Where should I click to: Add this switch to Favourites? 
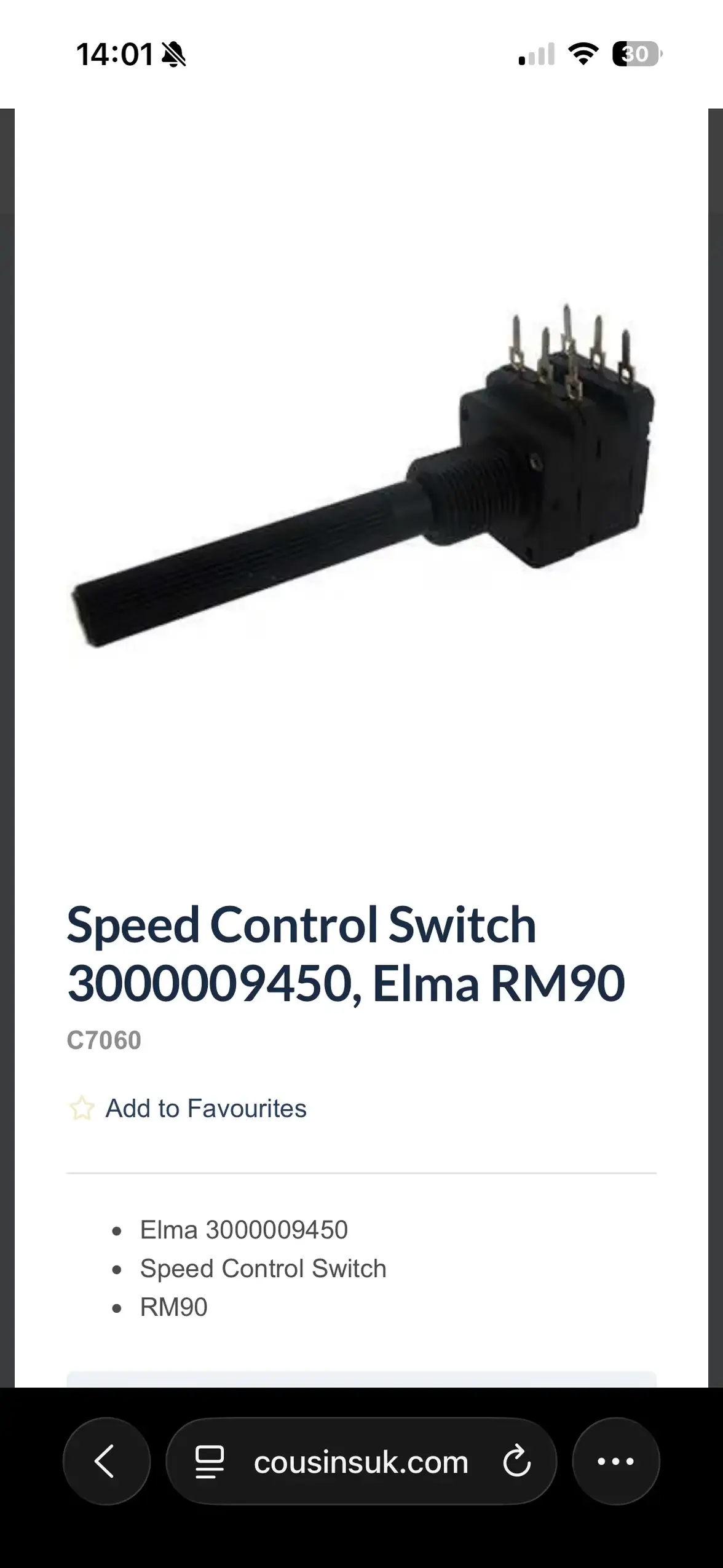(187, 1109)
